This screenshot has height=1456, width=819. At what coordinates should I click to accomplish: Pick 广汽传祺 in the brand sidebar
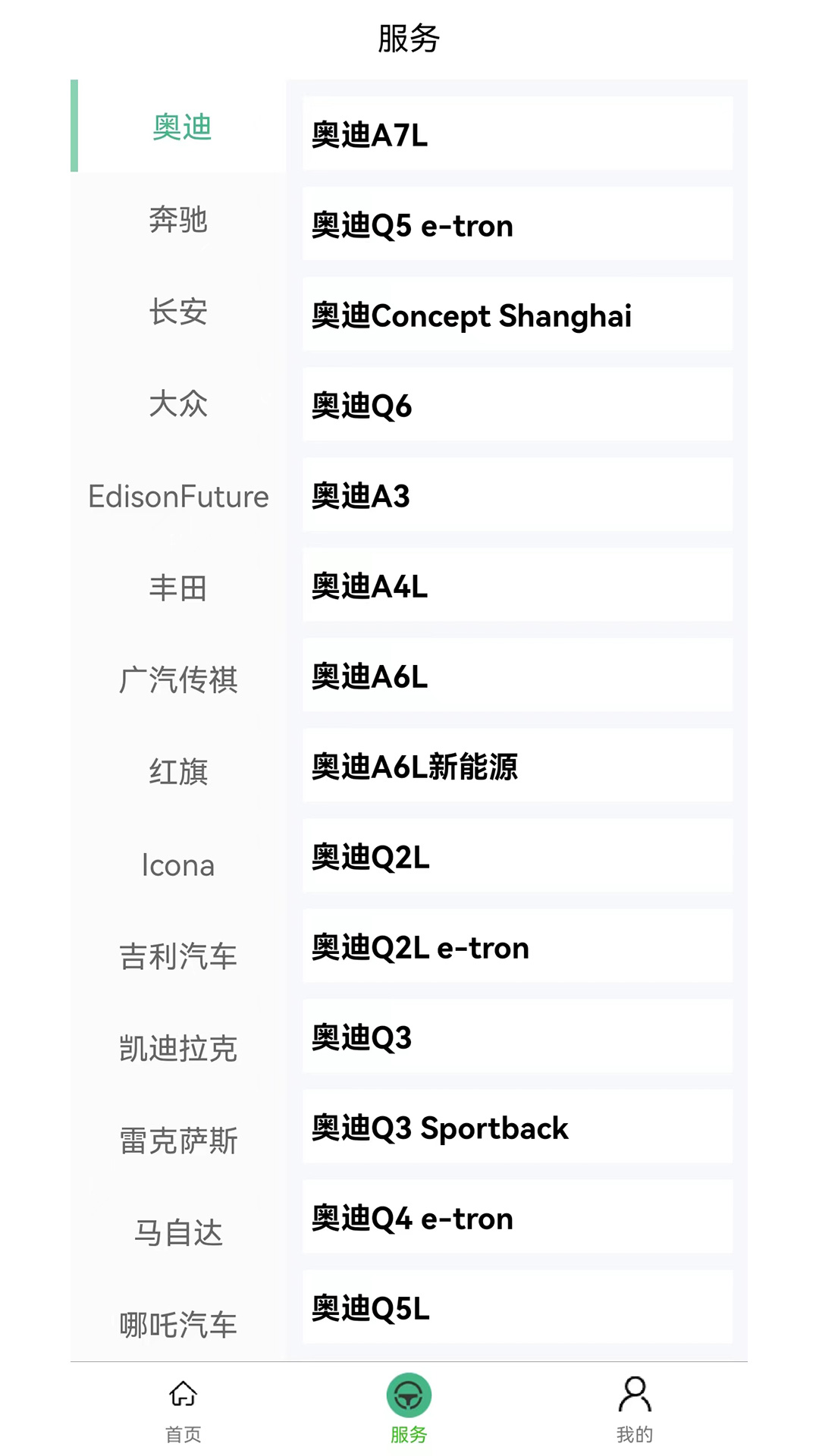click(x=178, y=680)
